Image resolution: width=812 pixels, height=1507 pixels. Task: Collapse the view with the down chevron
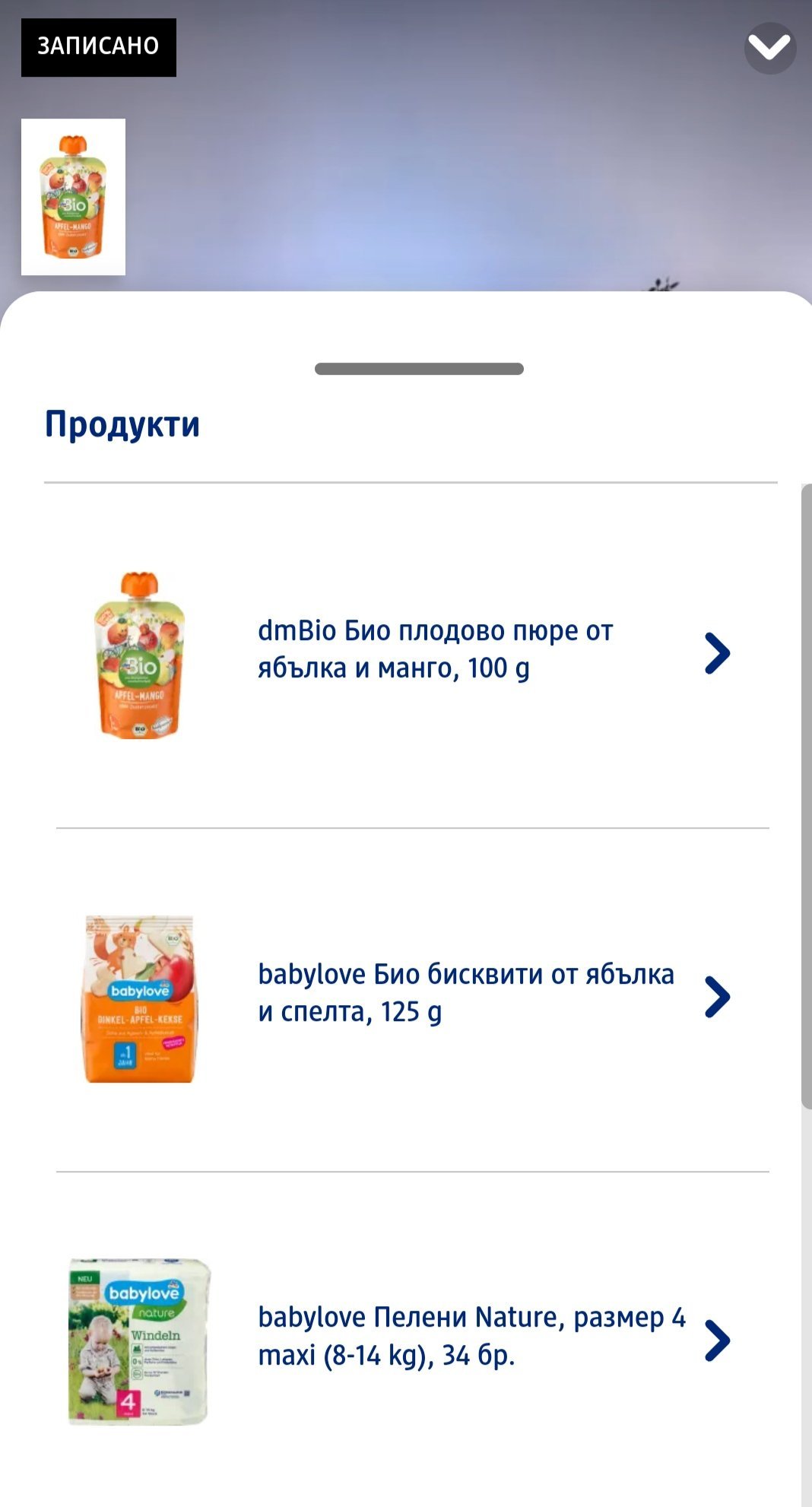(x=769, y=48)
